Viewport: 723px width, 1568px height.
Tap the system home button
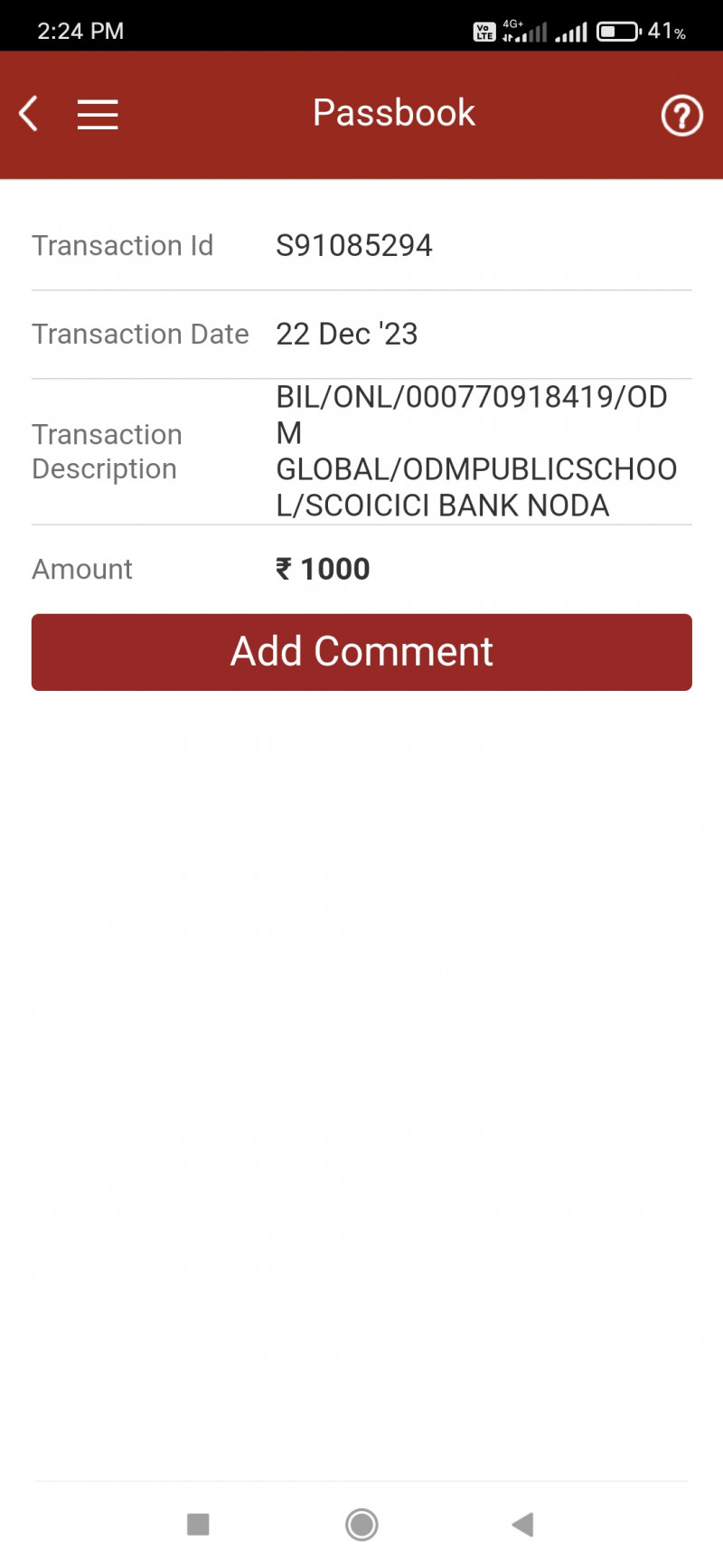[x=361, y=1525]
